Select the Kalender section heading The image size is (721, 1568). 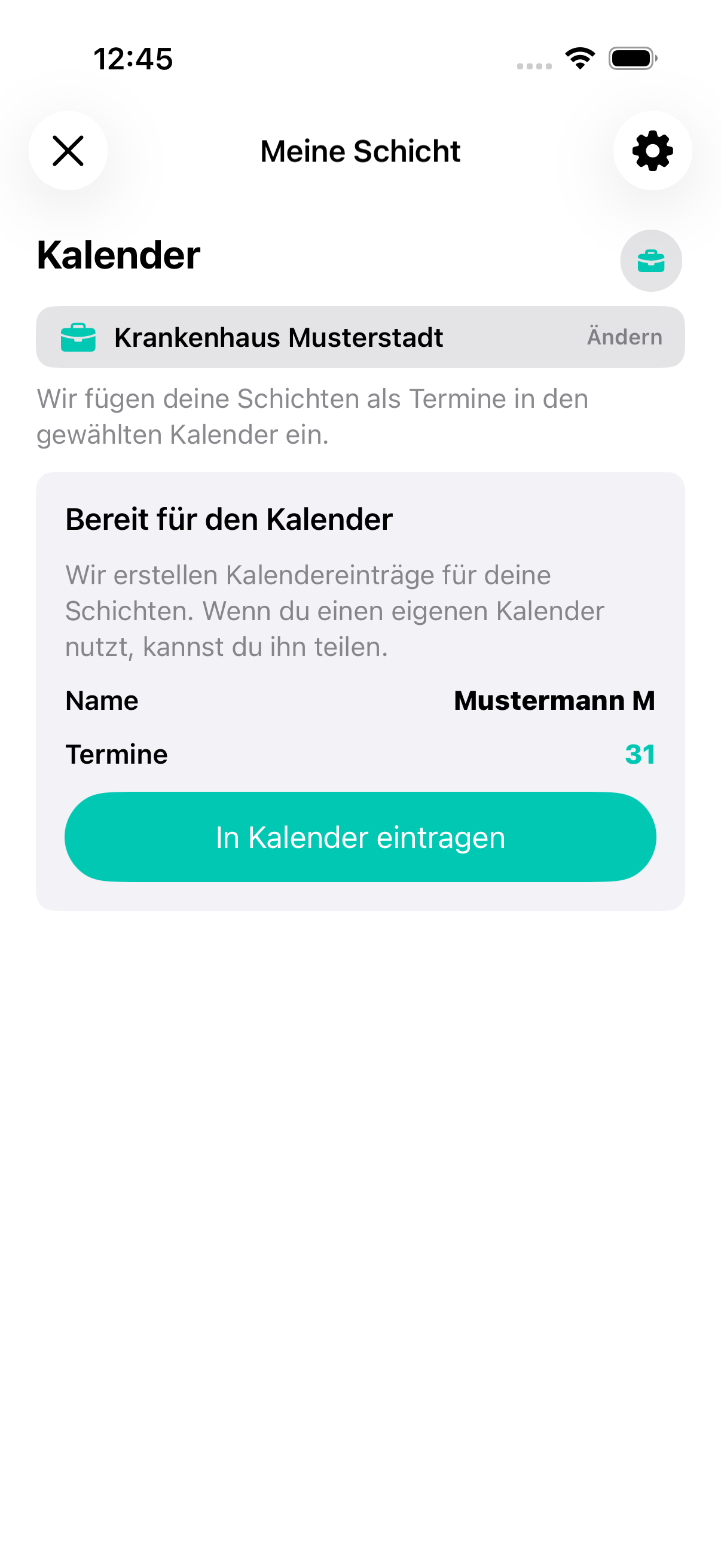[118, 255]
